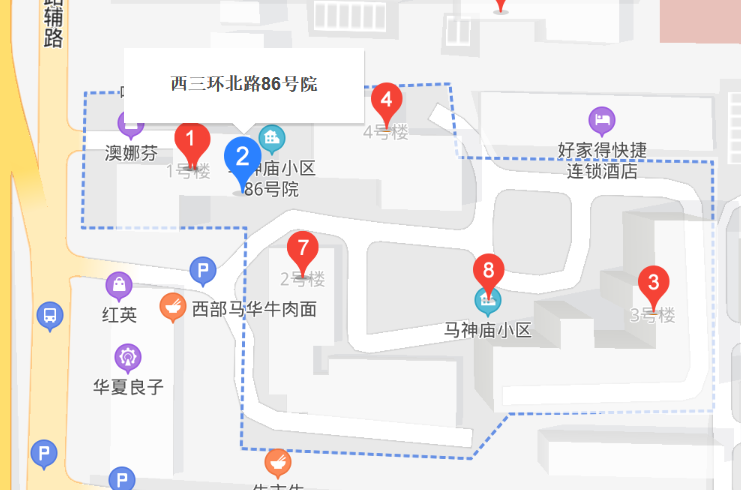Select red marker number 7

point(302,249)
